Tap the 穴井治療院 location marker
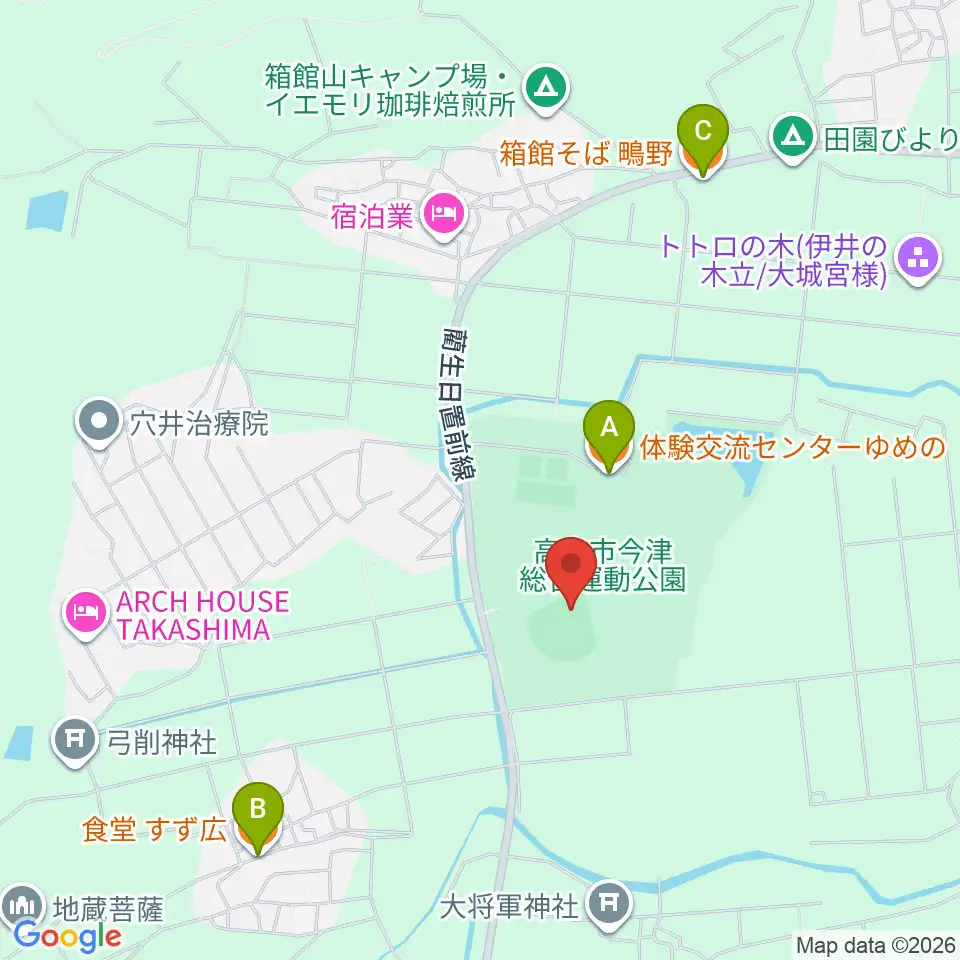The width and height of the screenshot is (960, 960). coord(100,423)
